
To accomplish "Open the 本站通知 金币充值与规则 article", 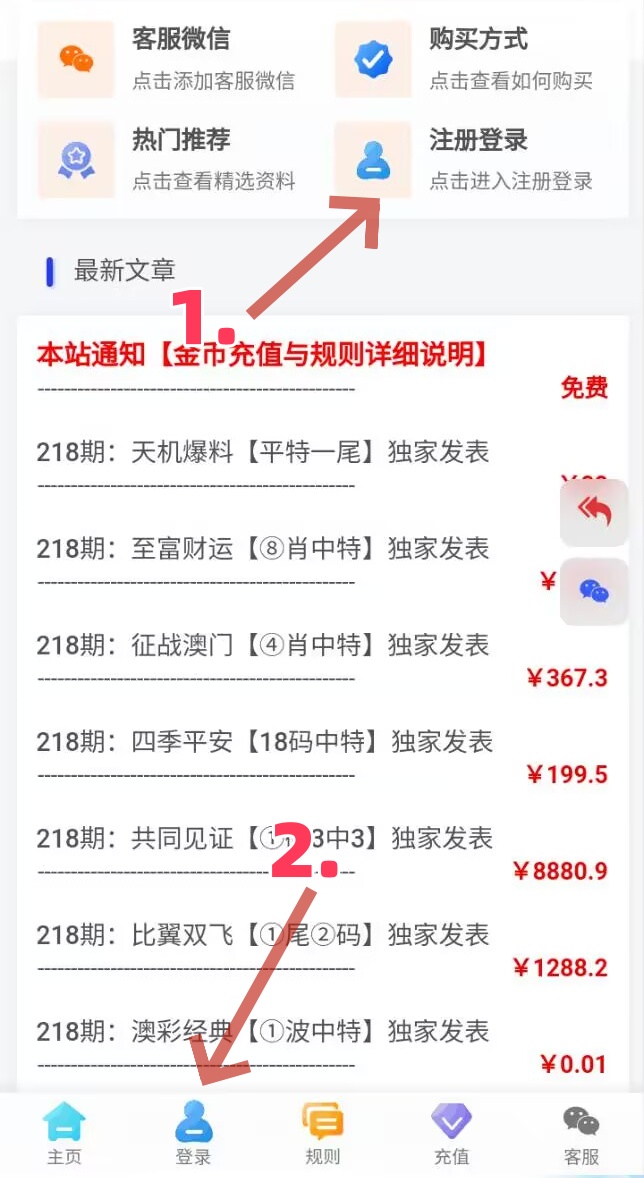I will click(x=262, y=355).
